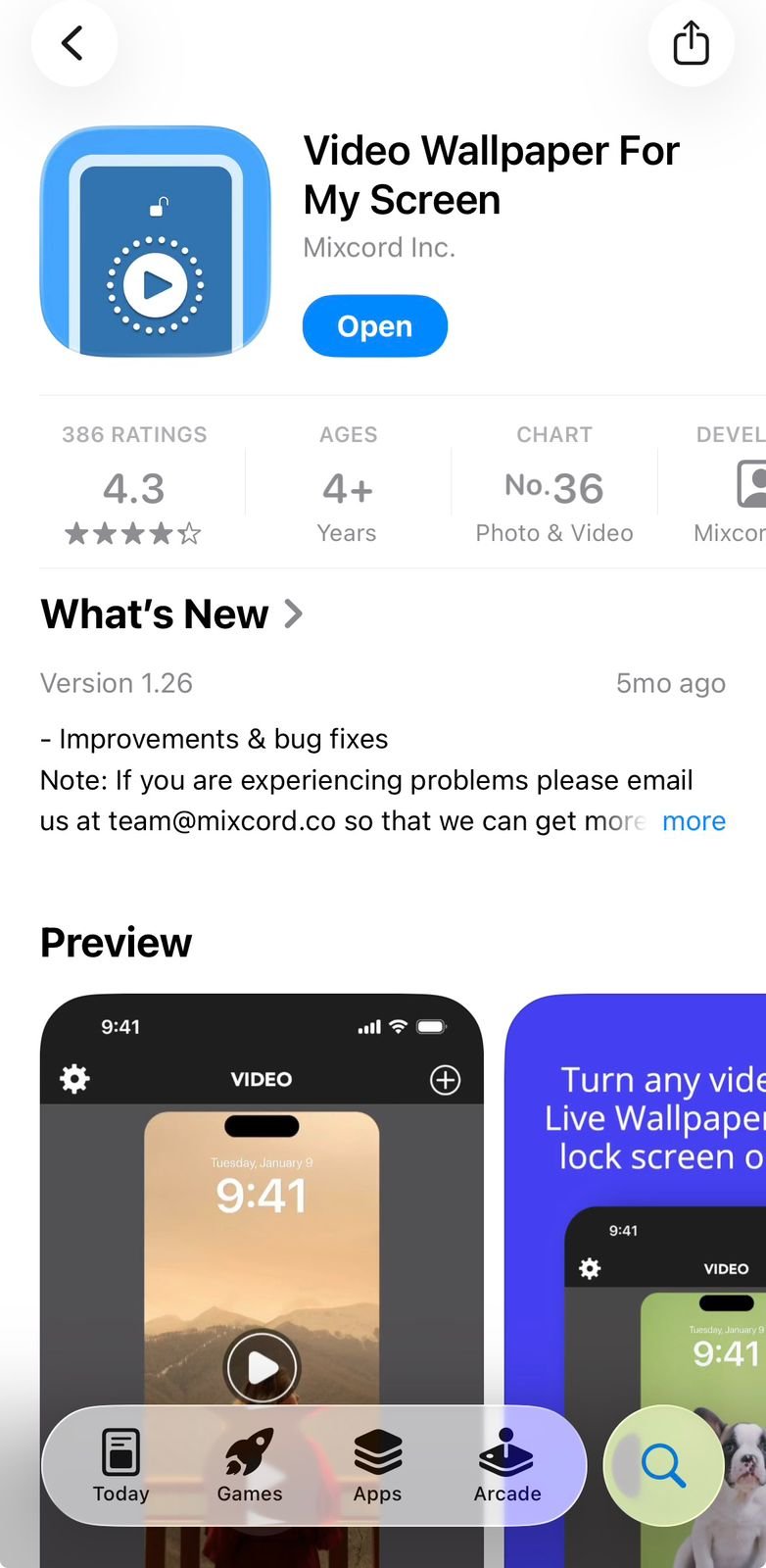Go back to the previous page
The width and height of the screenshot is (766, 1568).
pyautogui.click(x=73, y=43)
